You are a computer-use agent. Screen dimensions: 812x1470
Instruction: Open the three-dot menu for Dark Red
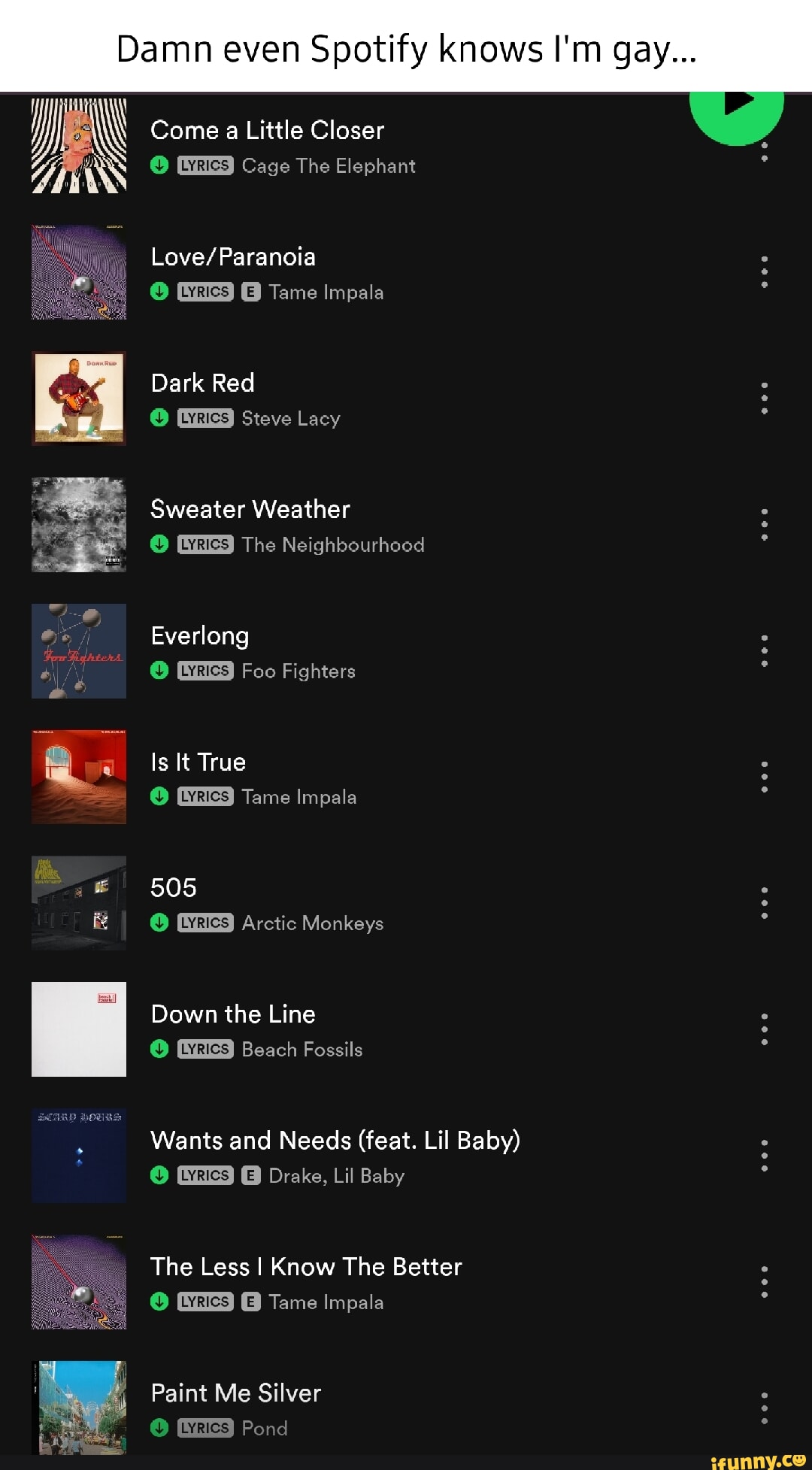[x=764, y=398]
